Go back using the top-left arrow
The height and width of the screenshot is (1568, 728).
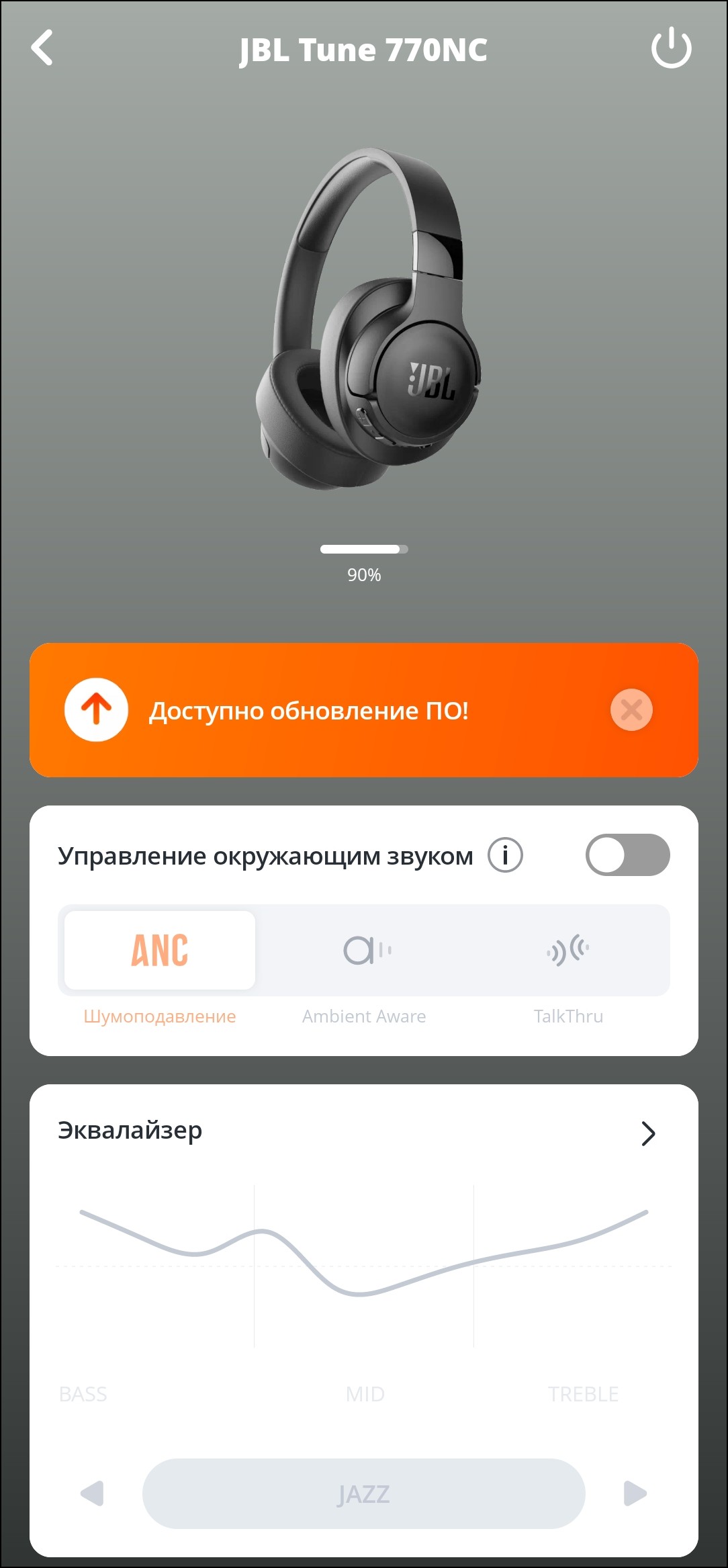[42, 48]
